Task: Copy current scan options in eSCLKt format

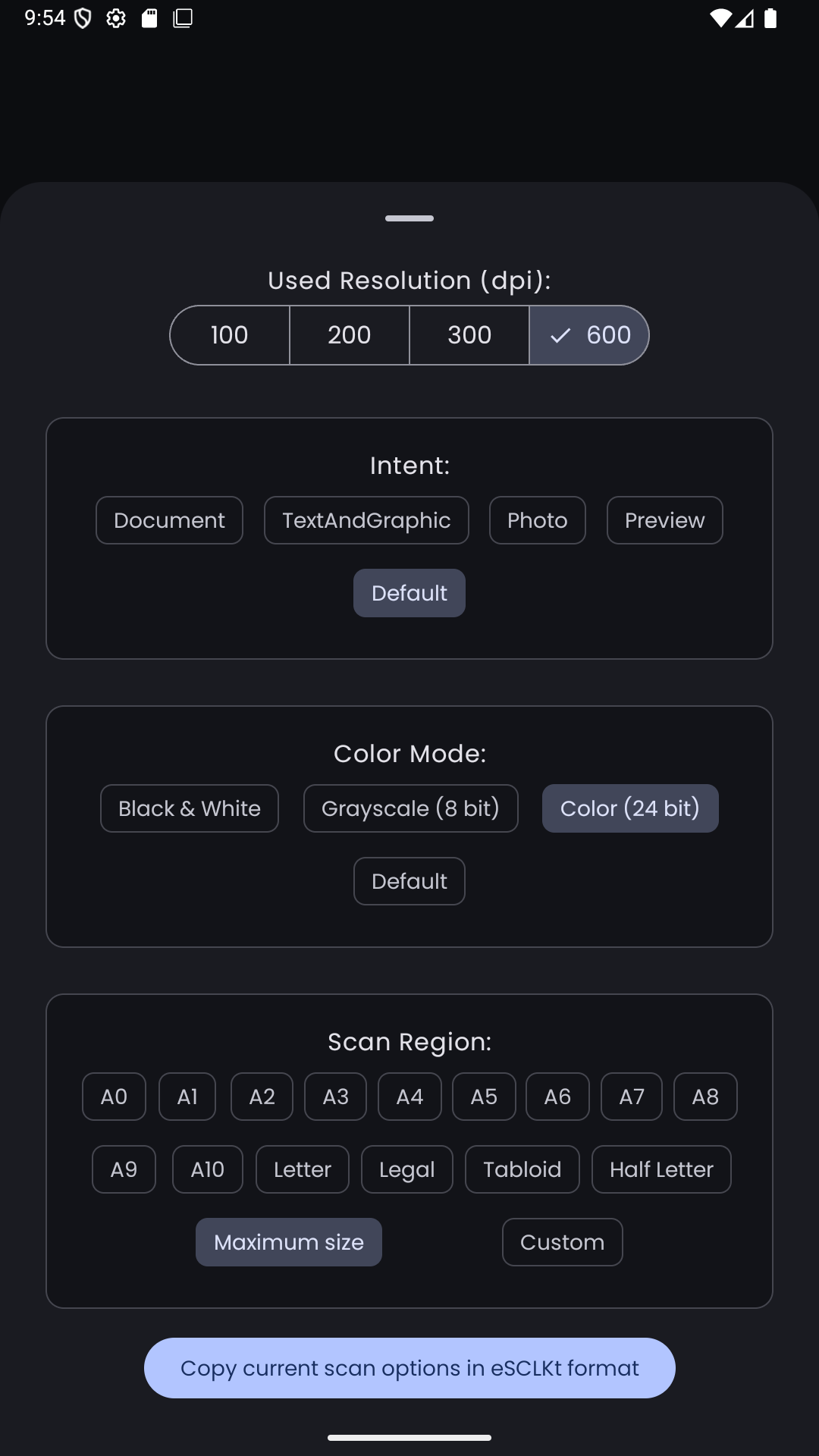Action: 409,1368
